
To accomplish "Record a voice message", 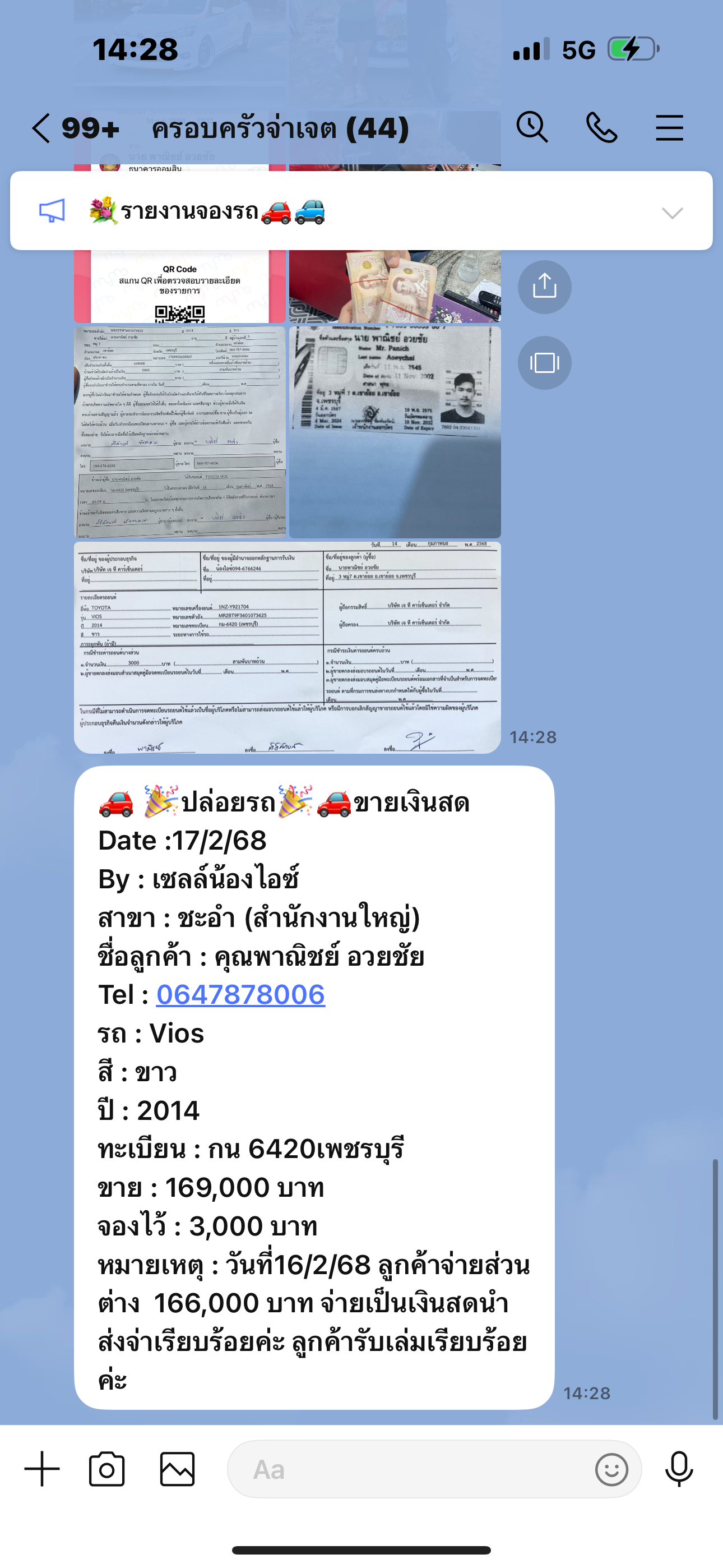I will [x=679, y=1469].
